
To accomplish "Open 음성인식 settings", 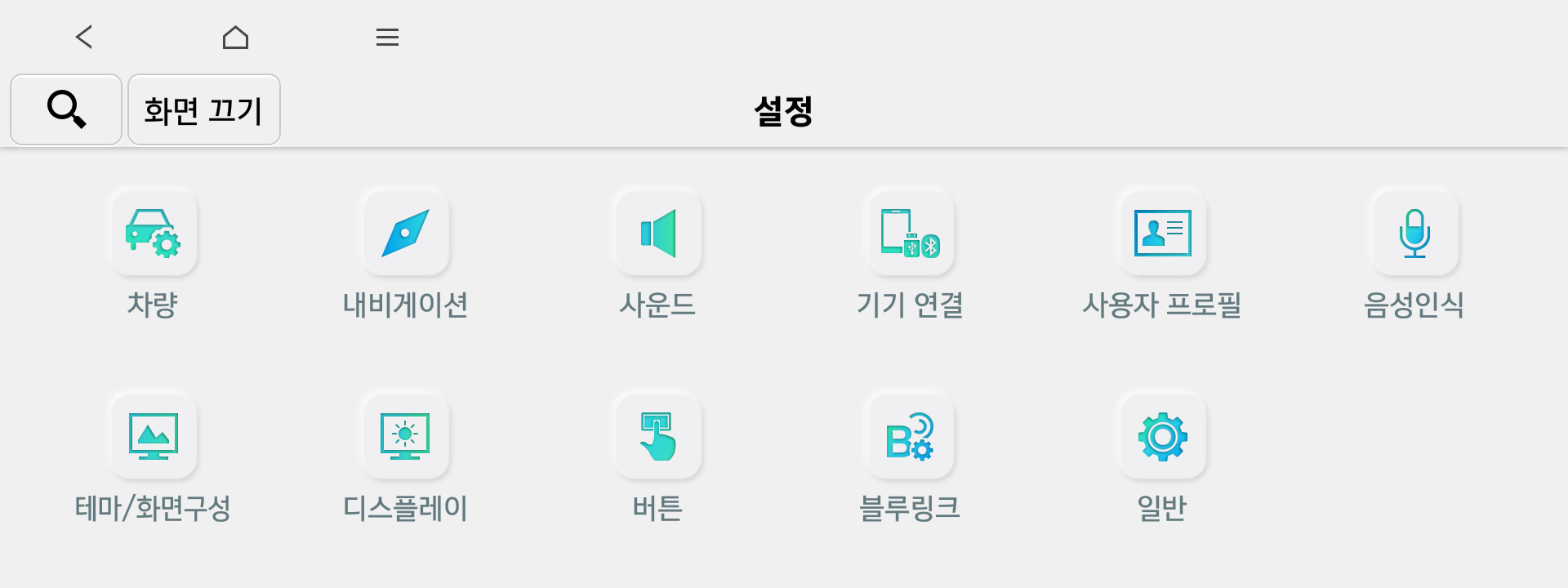I will click(1414, 234).
